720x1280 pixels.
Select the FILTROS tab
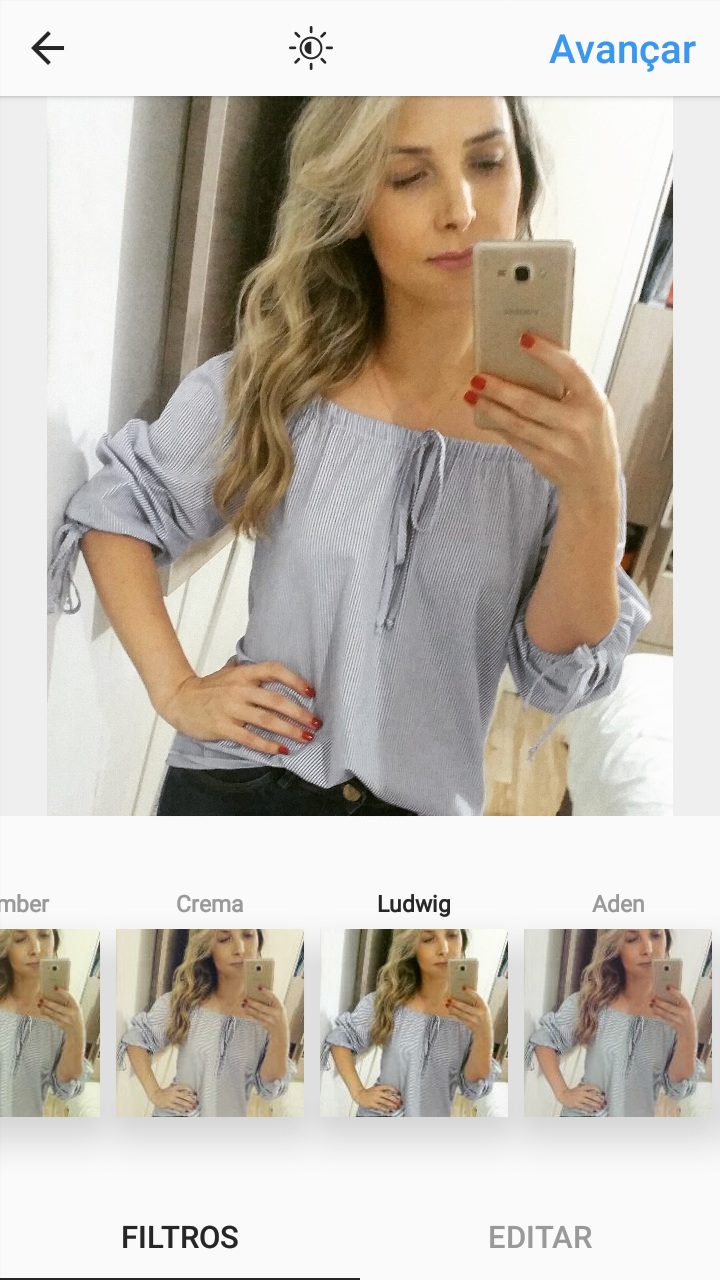[180, 1237]
